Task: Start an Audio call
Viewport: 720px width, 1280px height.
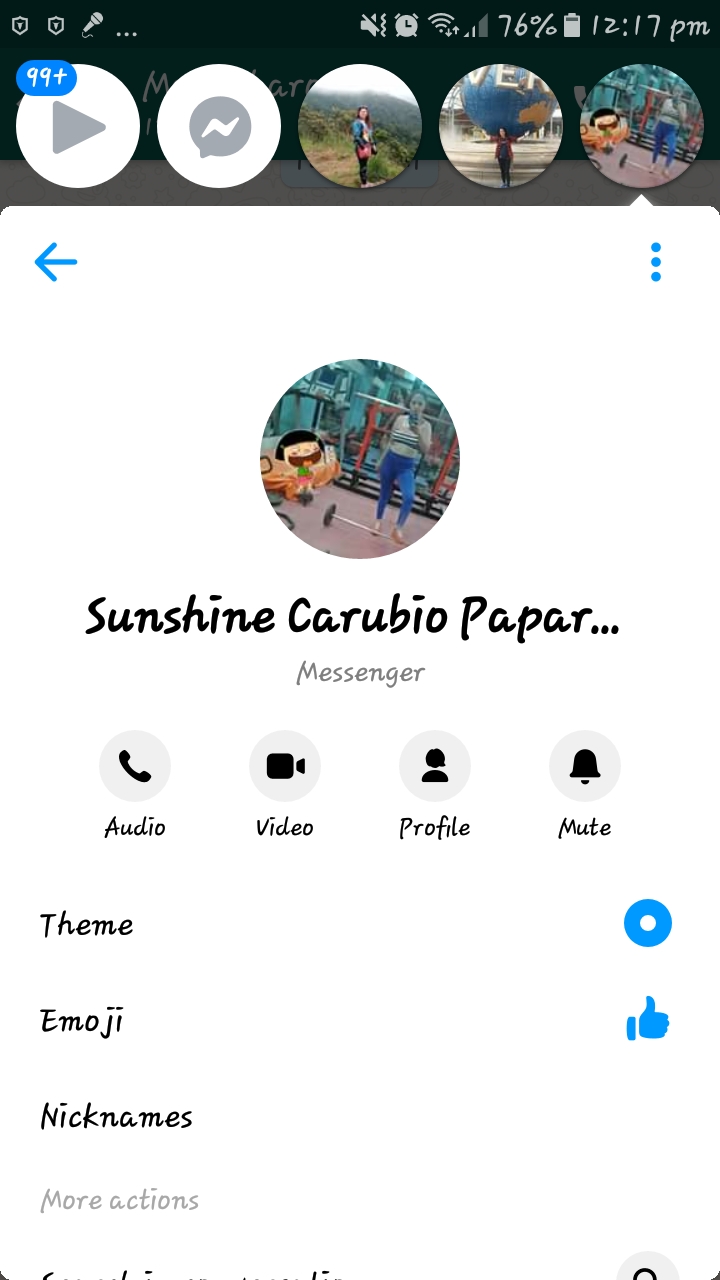Action: click(135, 767)
